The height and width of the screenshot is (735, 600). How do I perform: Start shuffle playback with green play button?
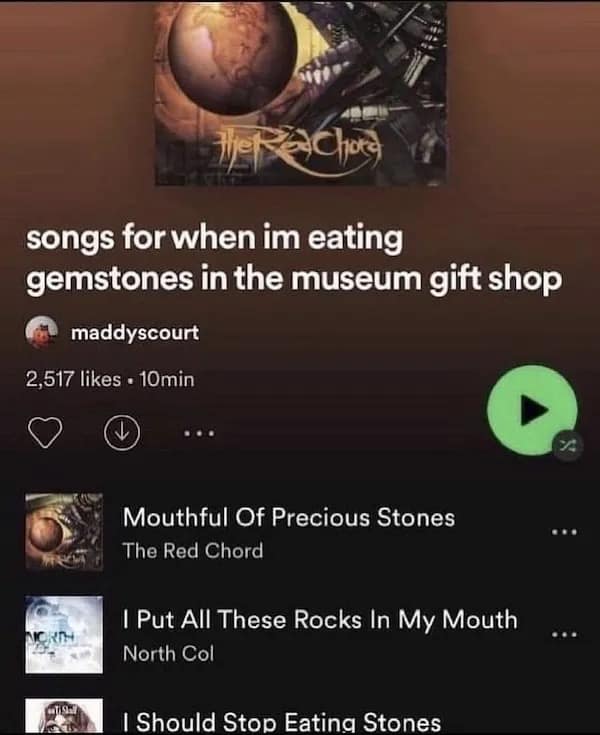pos(531,410)
